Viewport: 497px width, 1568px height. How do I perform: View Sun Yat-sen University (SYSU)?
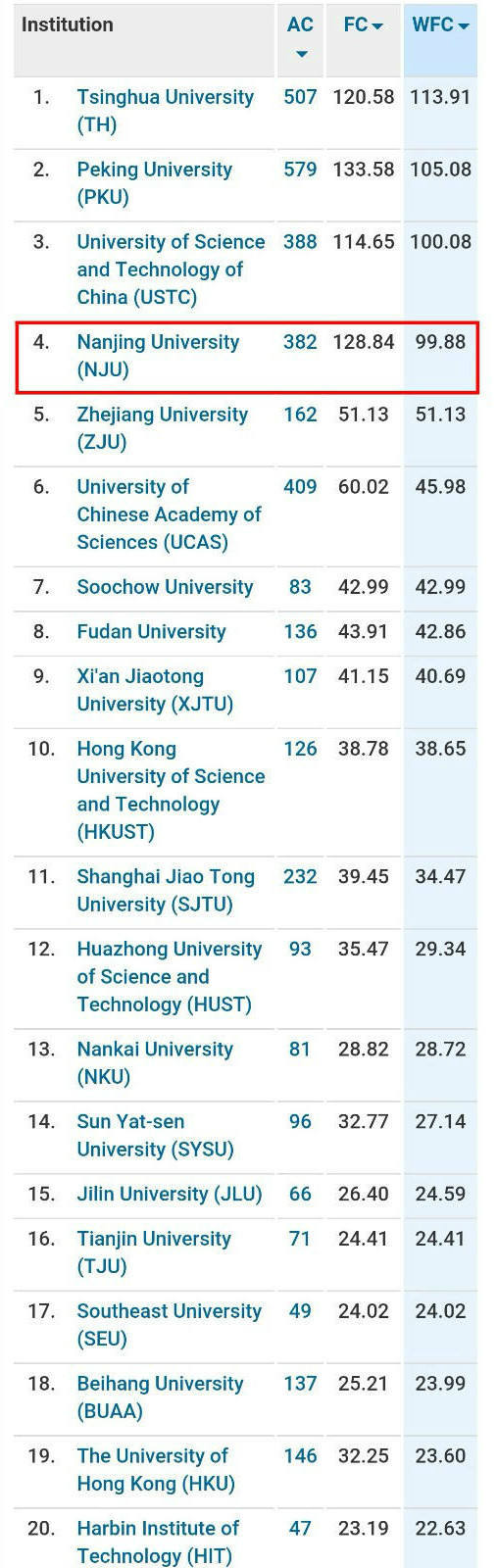click(155, 1136)
